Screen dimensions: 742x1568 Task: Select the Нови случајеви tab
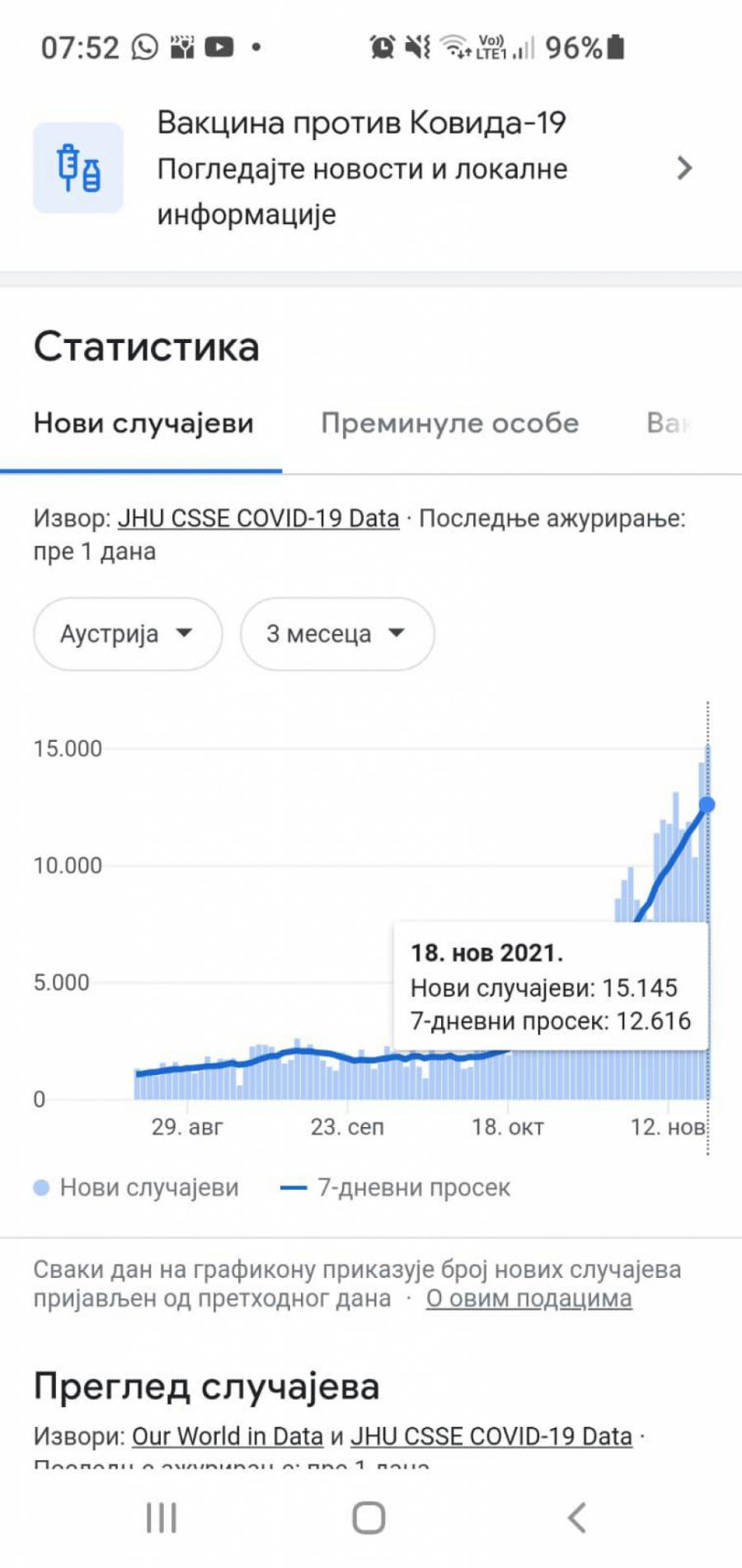143,423
